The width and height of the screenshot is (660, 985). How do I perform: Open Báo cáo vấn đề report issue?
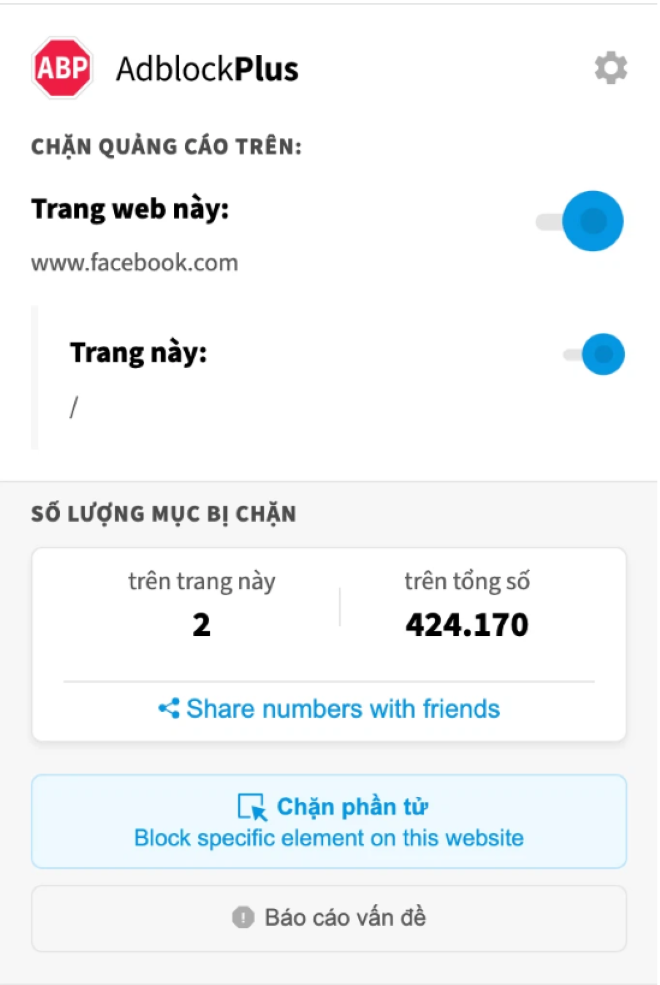click(x=329, y=917)
